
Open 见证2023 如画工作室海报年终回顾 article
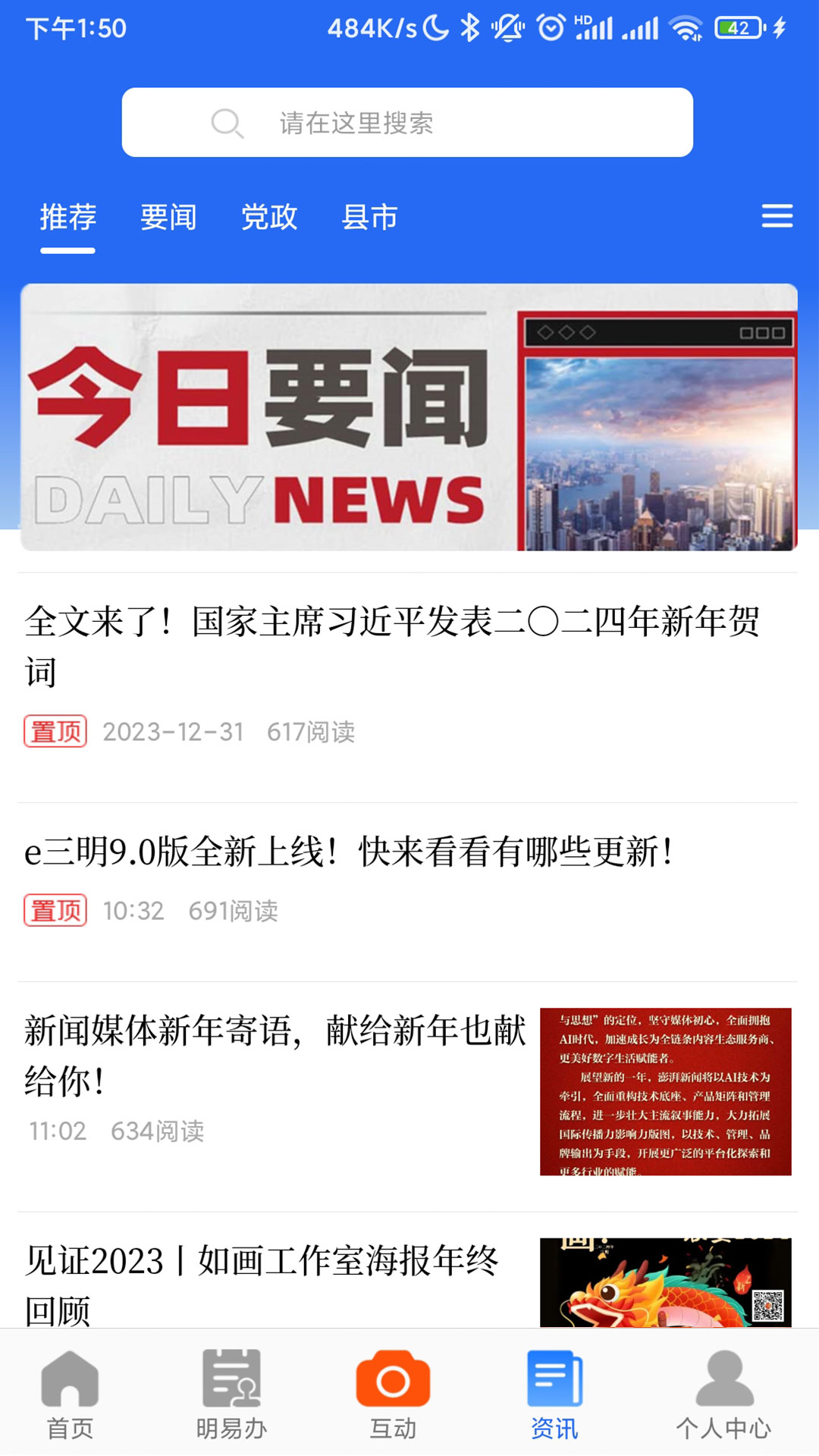coord(262,1282)
